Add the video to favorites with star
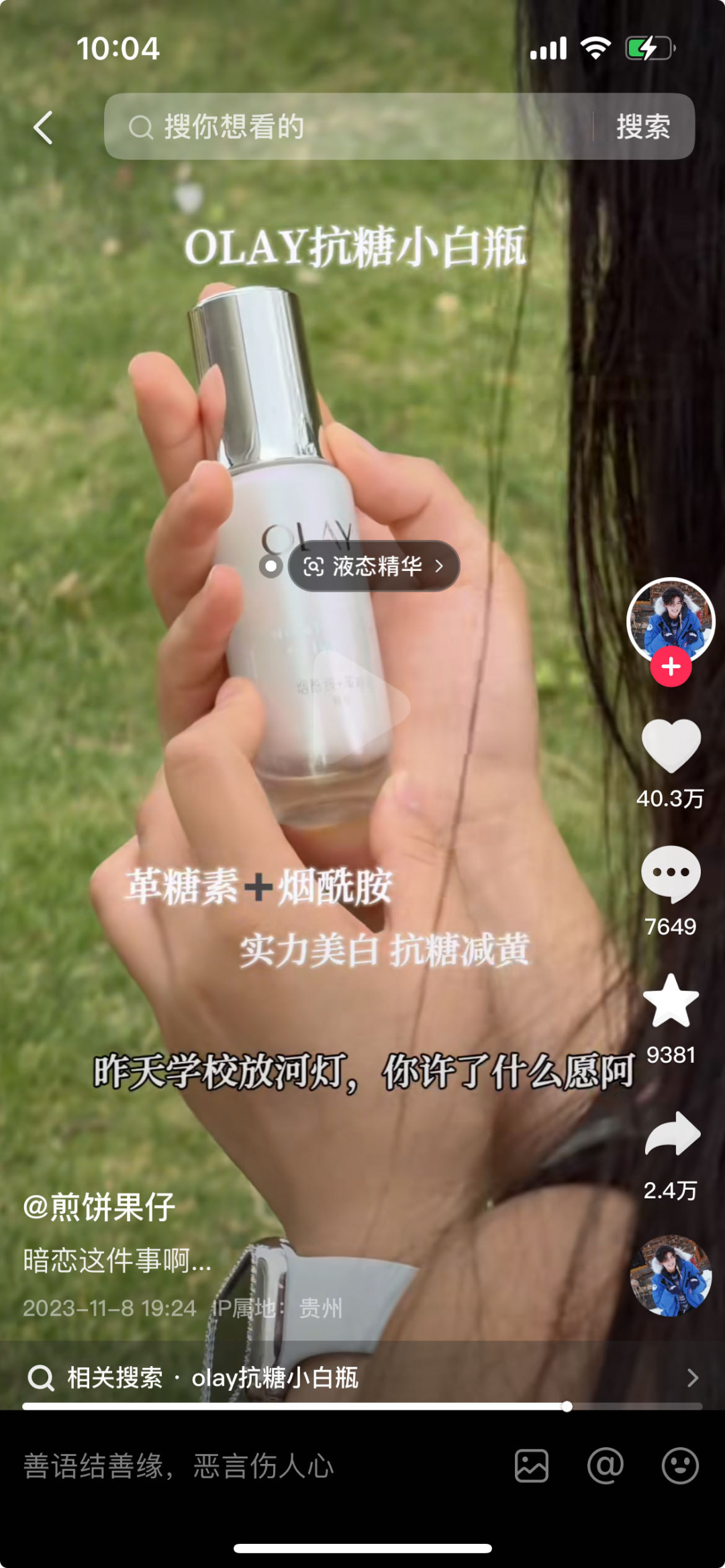The height and width of the screenshot is (1568, 725). [x=671, y=1001]
